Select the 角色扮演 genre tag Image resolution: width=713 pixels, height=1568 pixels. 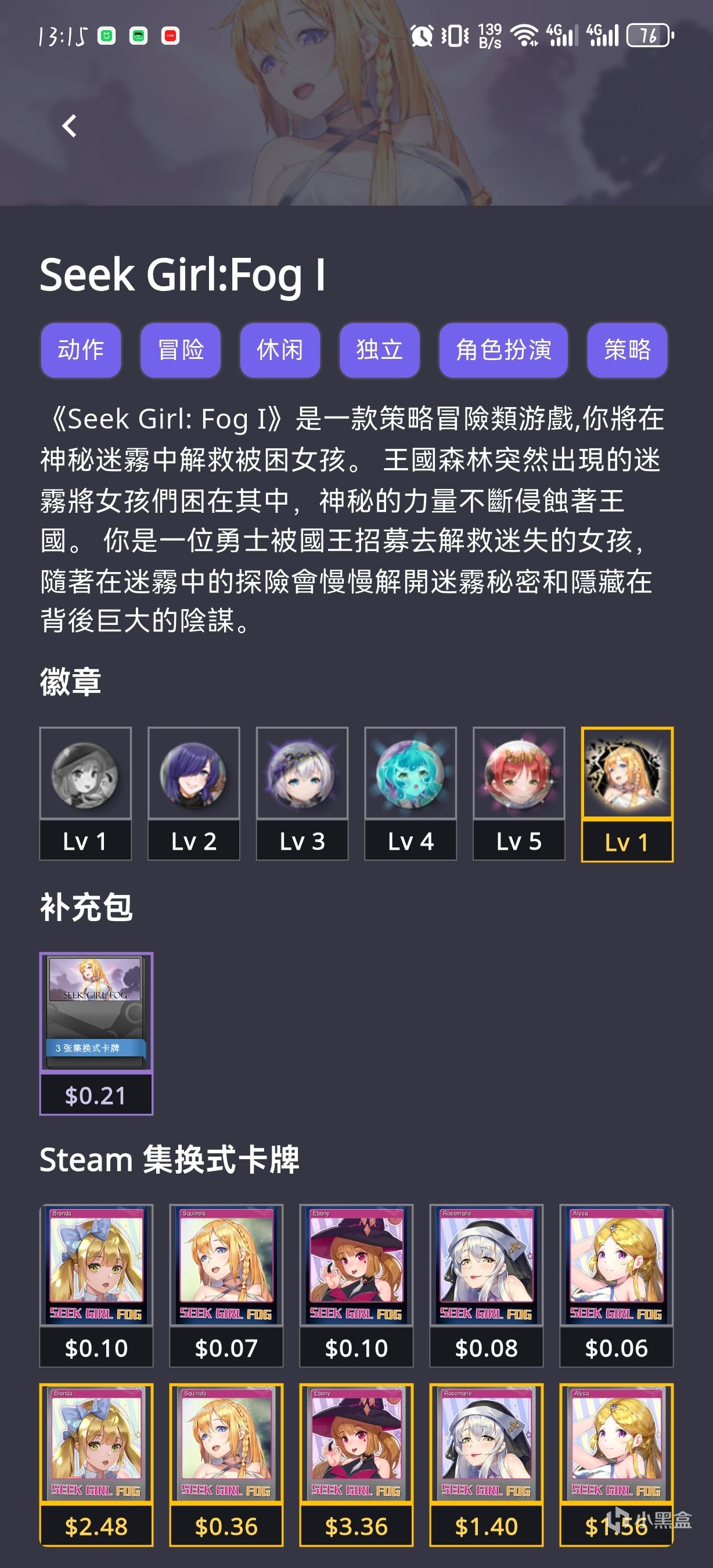[x=503, y=350]
